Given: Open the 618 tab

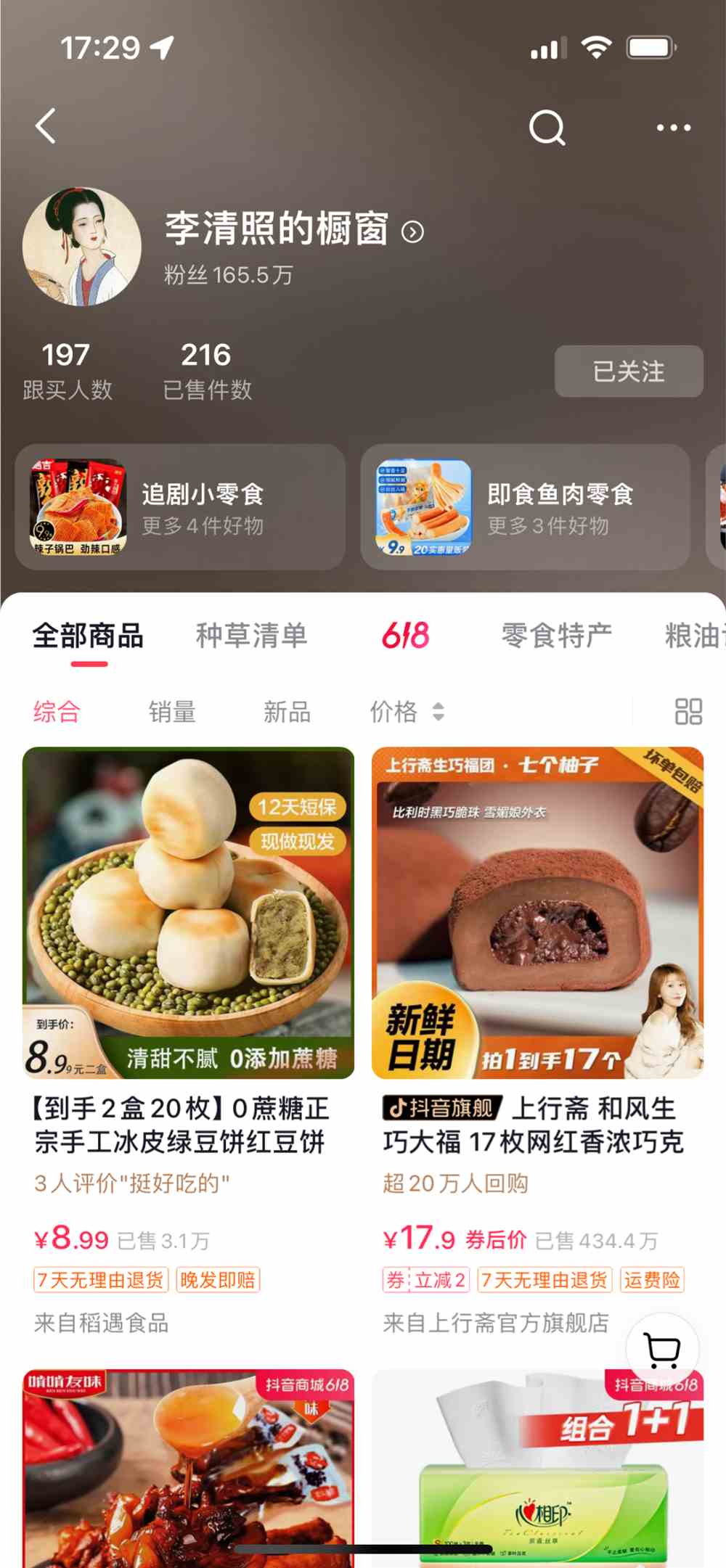Looking at the screenshot, I should [404, 635].
